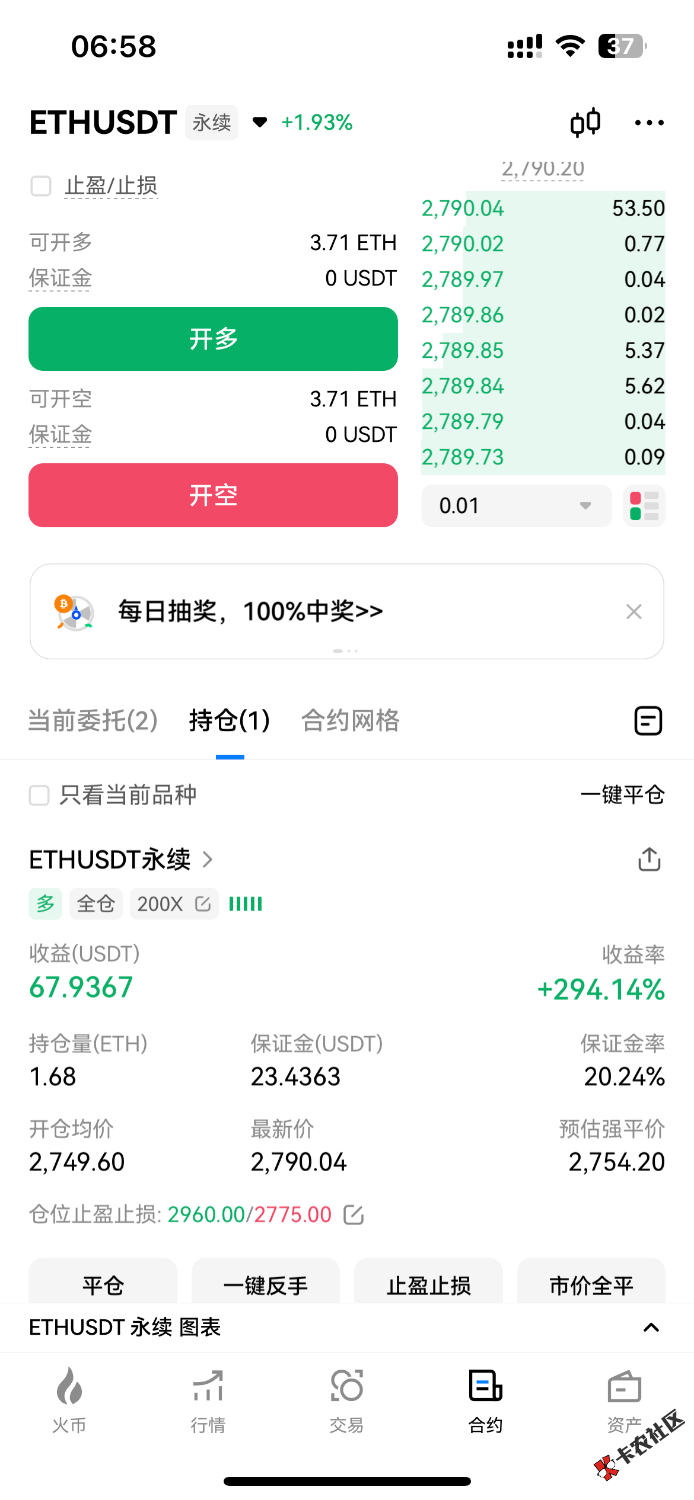Dismiss the 每日抽奖 banner

633,612
